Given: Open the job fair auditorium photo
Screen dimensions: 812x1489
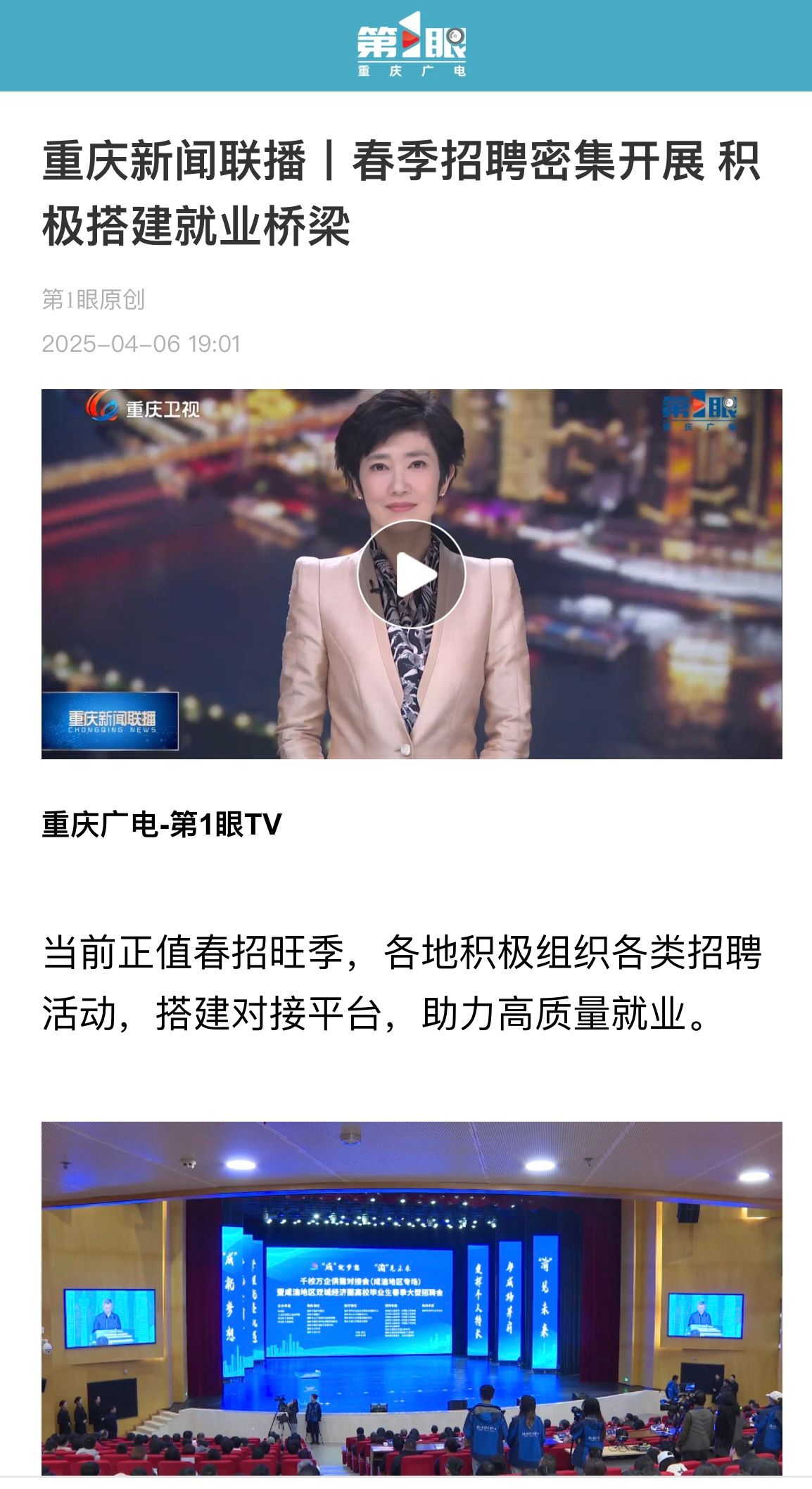Looking at the screenshot, I should [412, 1296].
